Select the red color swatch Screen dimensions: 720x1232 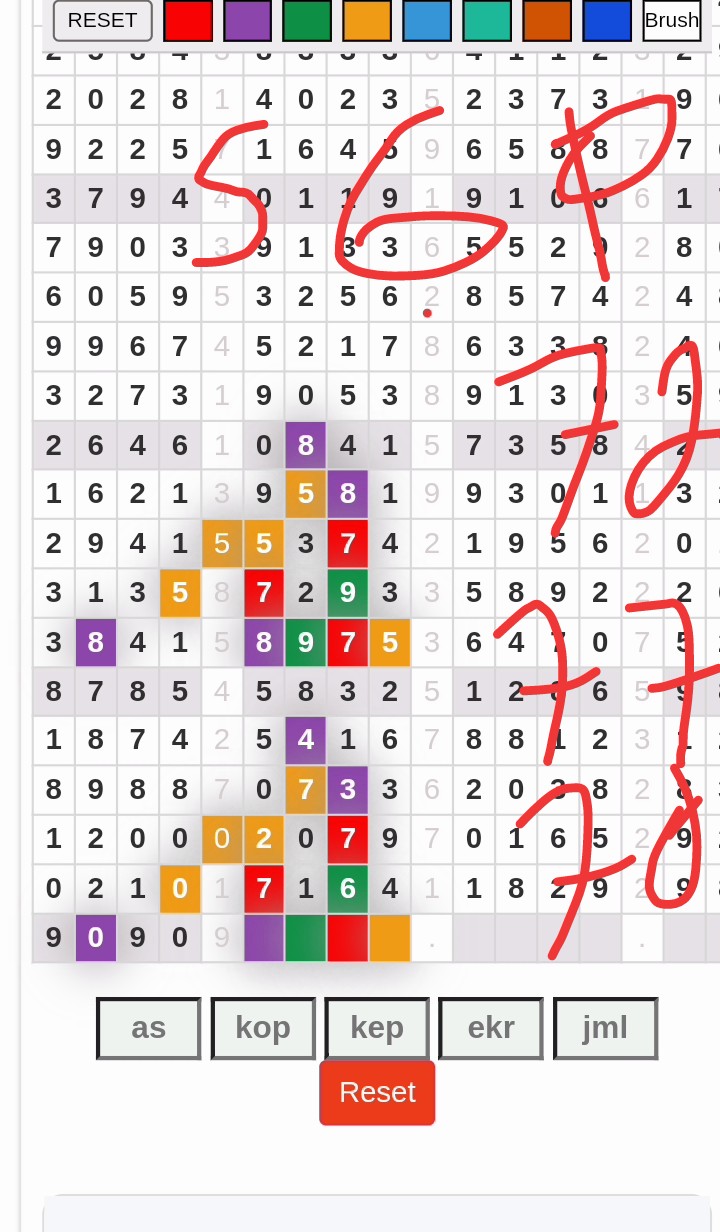(188, 20)
